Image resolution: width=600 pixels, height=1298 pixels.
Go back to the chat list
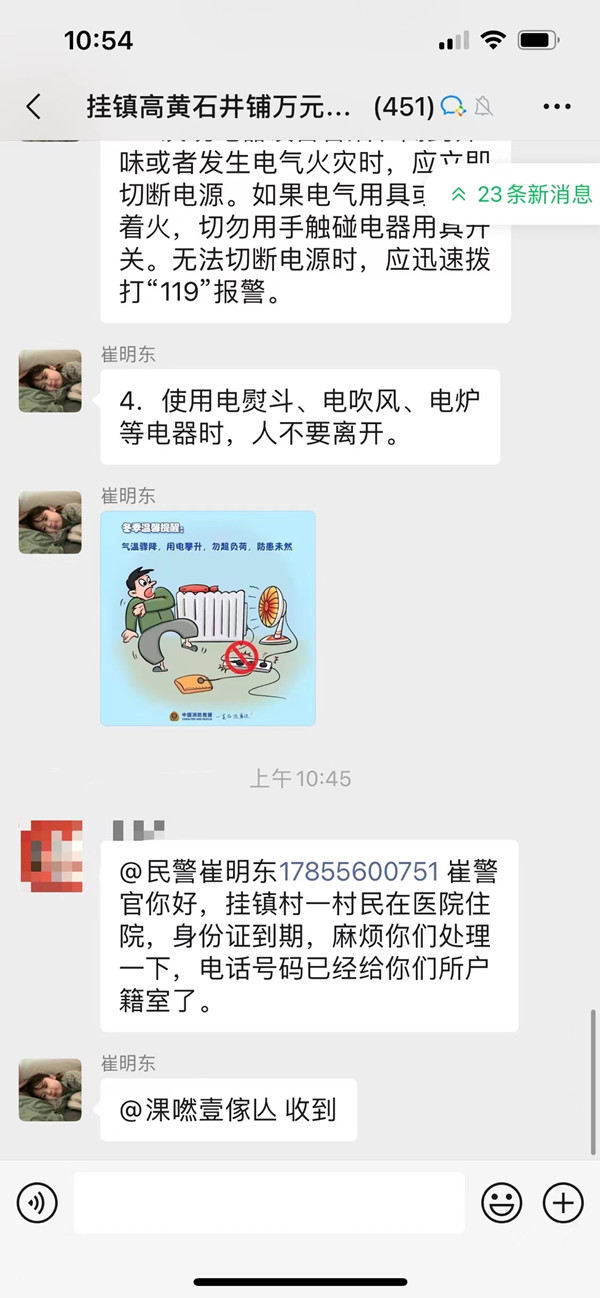point(33,107)
